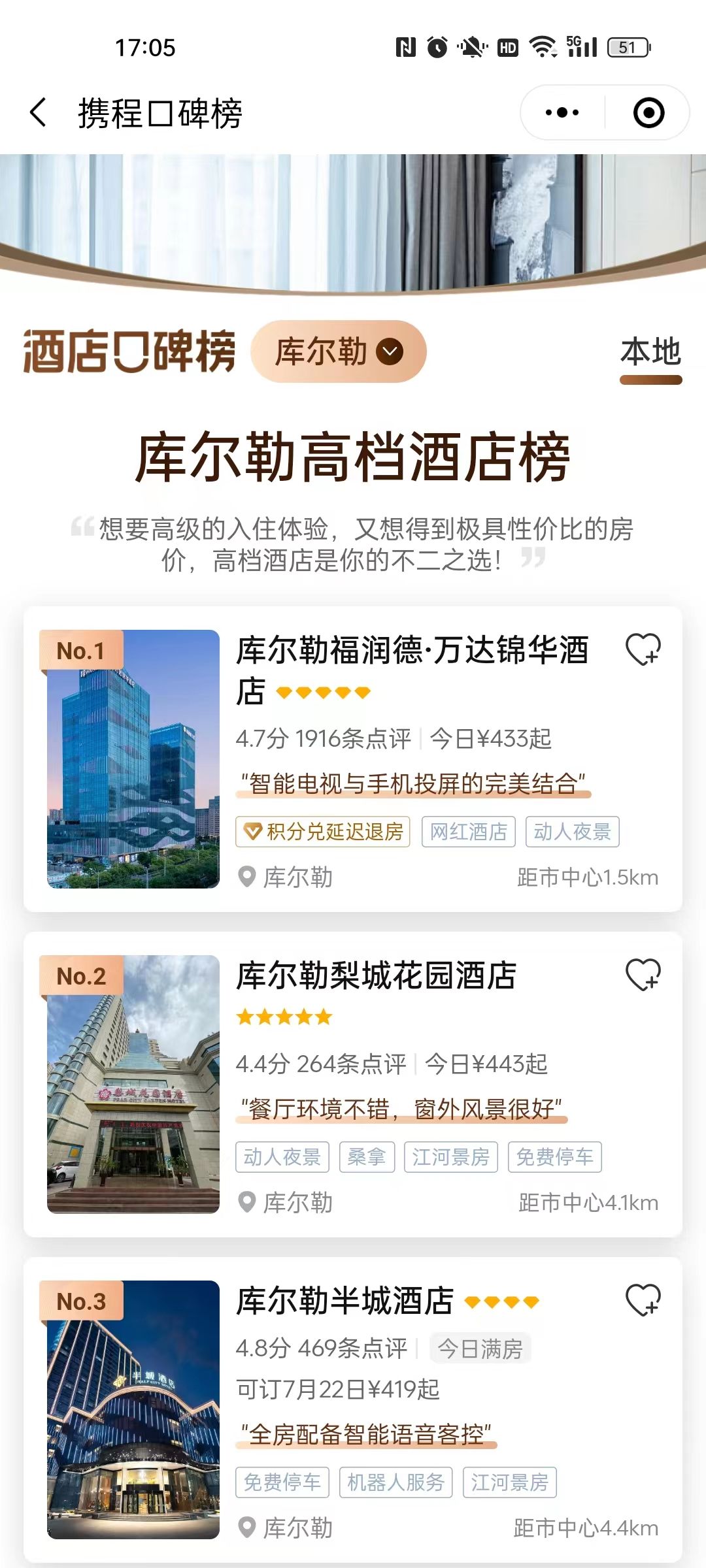View 库尔勒梨城花园酒店 details
This screenshot has height=1568, width=706.
377,976
